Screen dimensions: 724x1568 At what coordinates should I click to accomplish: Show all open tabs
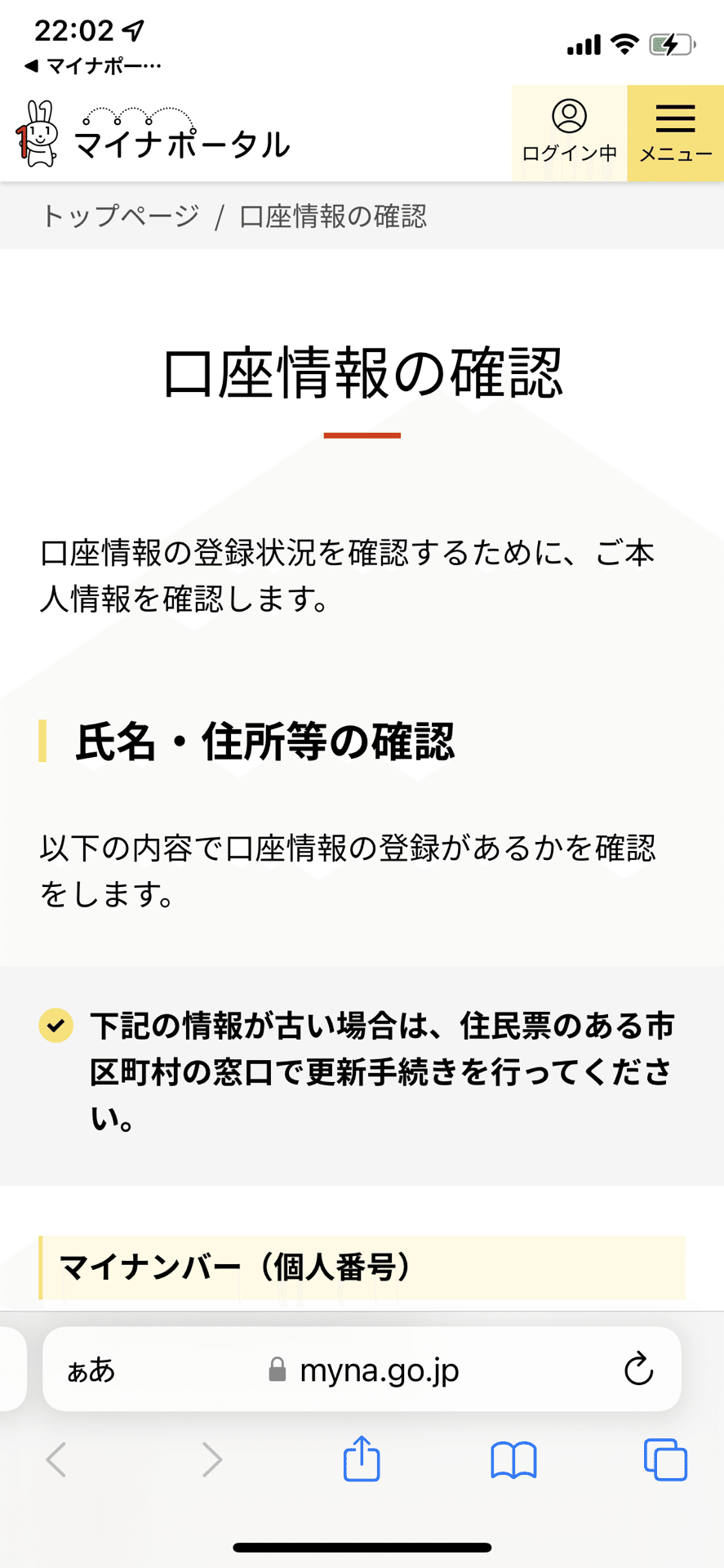coord(665,1459)
